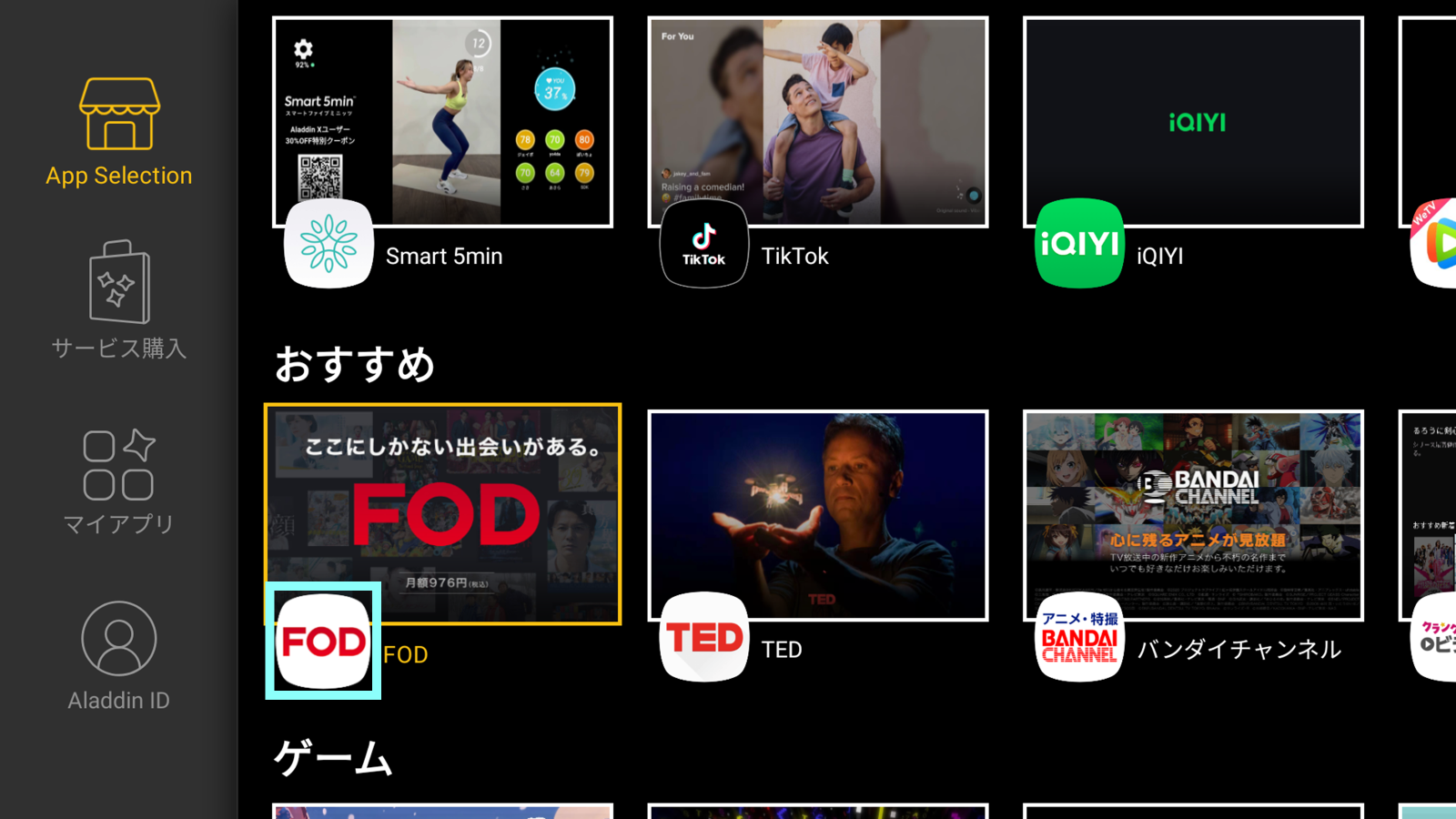Open Aladdin ID account page
1456x819 pixels.
[119, 655]
